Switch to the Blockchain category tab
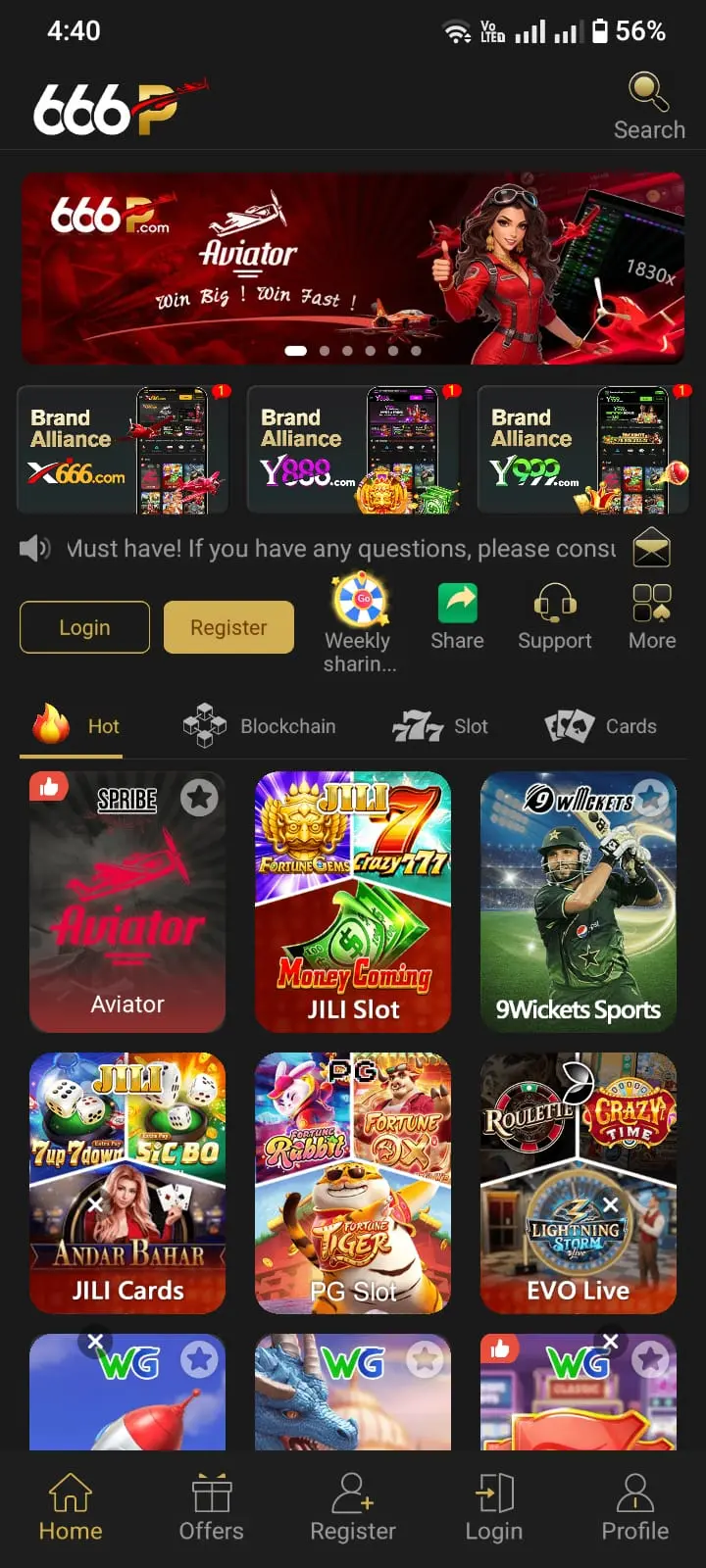Screen dimensions: 706x1568 pos(260,726)
